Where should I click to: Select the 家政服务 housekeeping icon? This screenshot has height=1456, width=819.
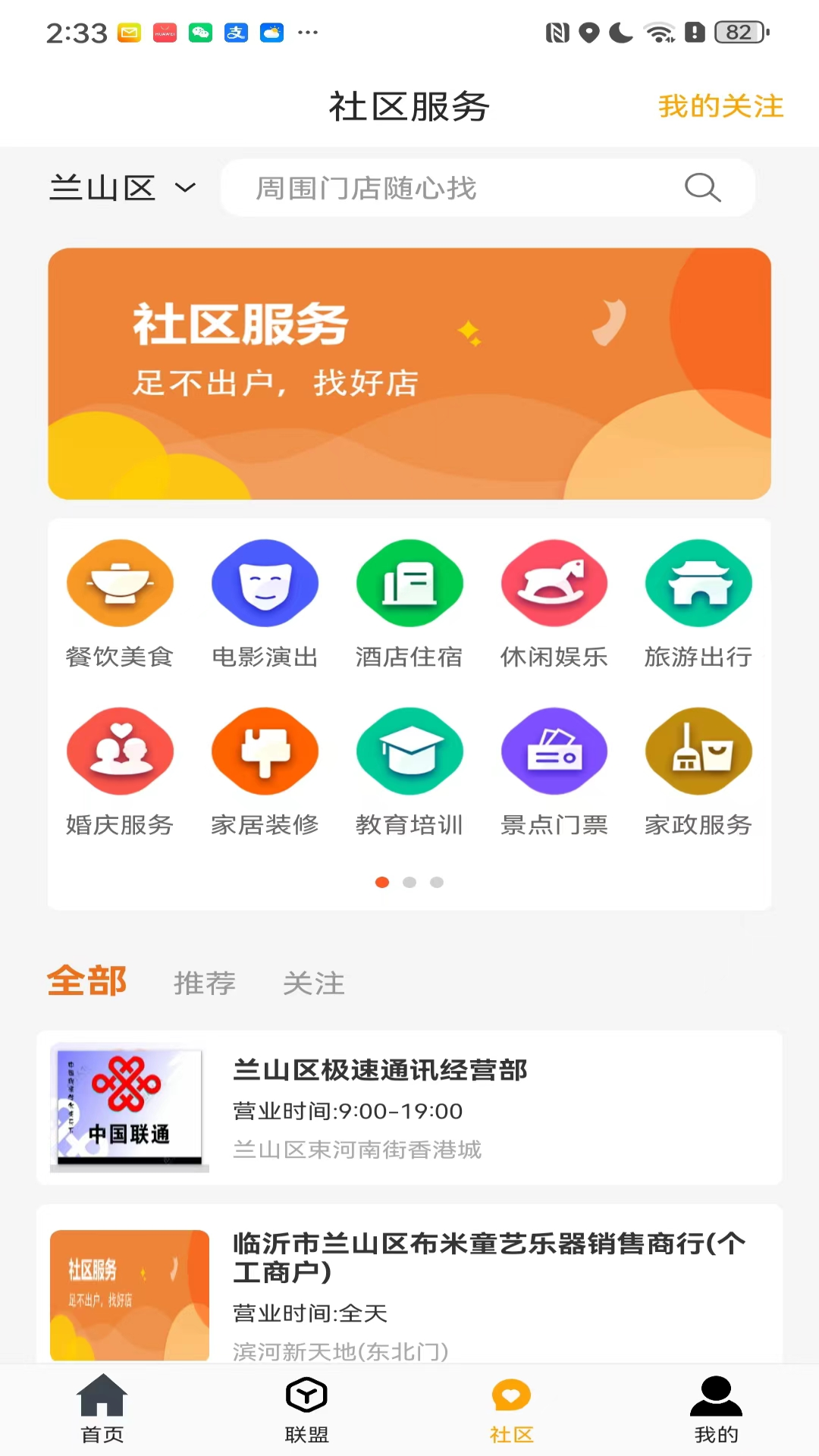click(698, 752)
